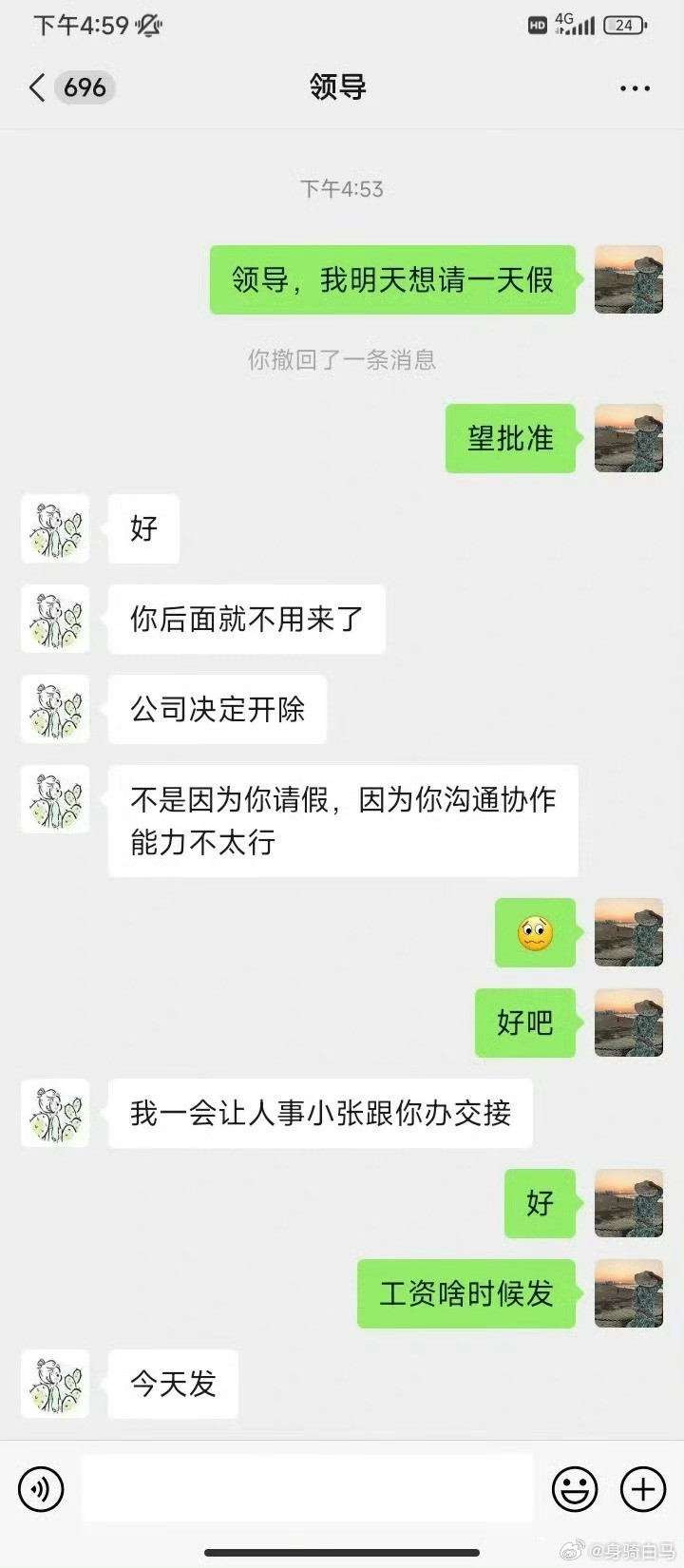684x1568 pixels.
Task: Open the leader's profile avatar
Action: coord(55,529)
